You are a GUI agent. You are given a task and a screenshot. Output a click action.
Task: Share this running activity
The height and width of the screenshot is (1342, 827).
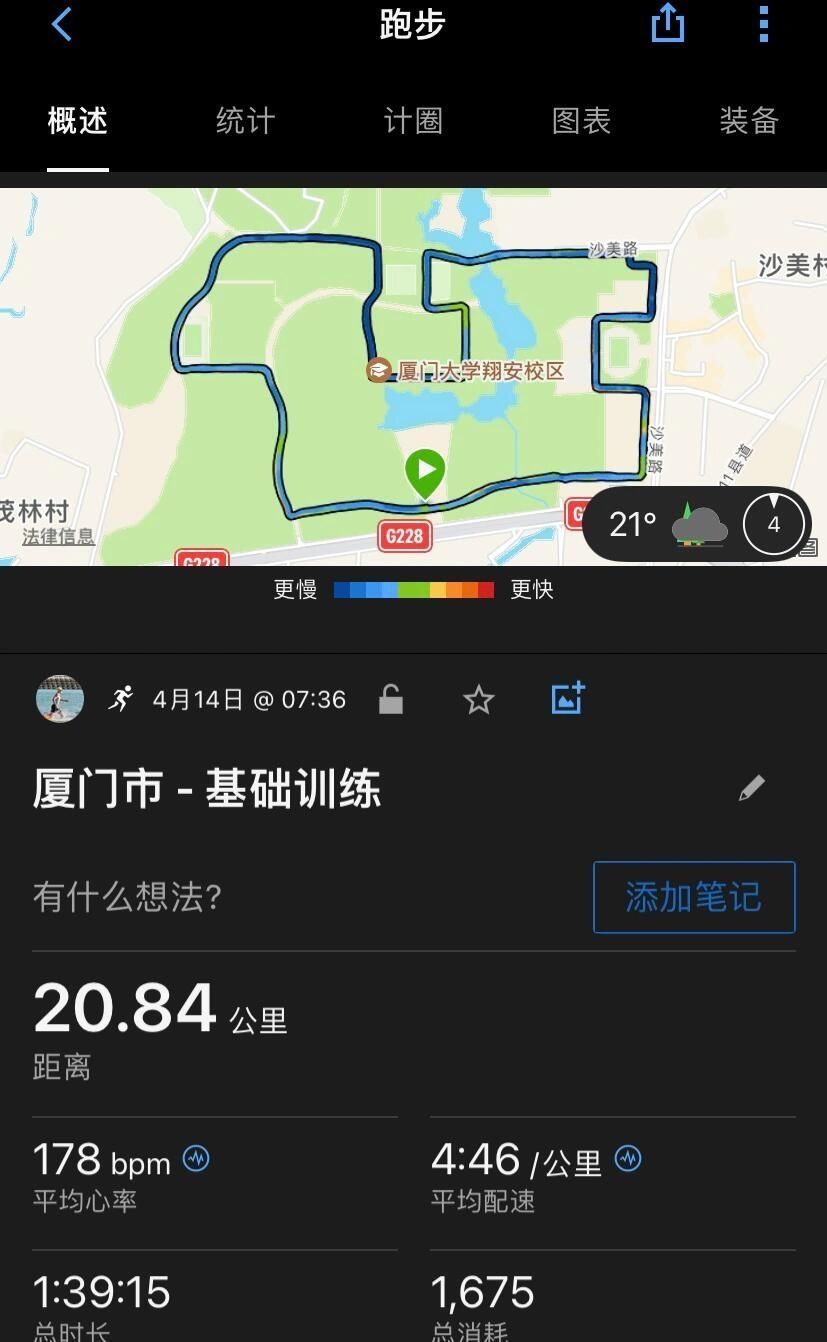click(x=667, y=24)
